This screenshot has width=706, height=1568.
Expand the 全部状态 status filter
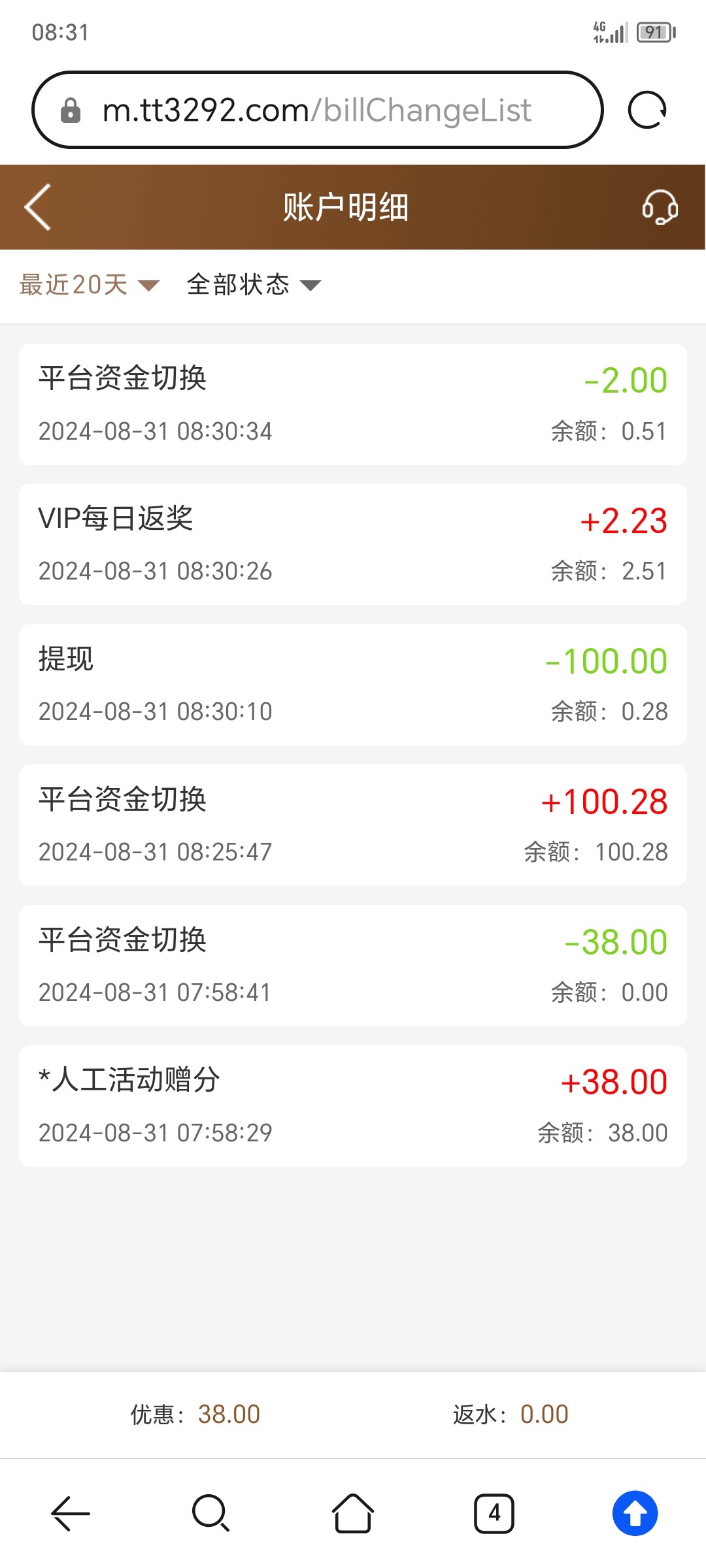pyautogui.click(x=254, y=285)
